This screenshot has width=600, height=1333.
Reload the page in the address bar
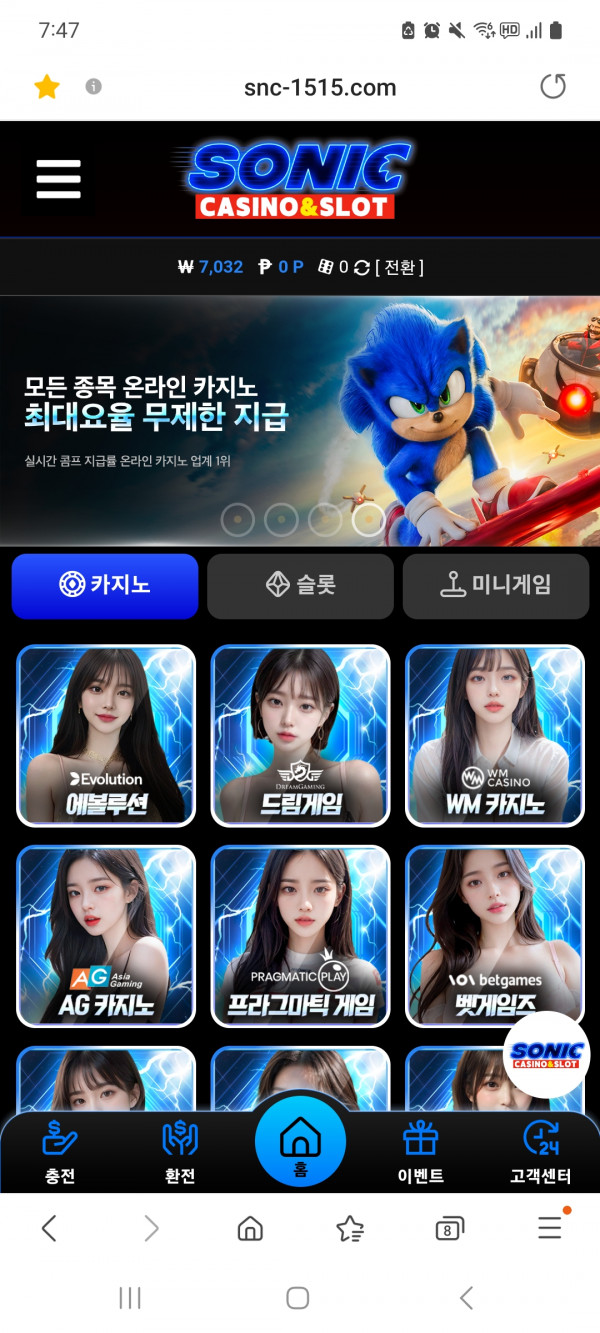[x=552, y=87]
